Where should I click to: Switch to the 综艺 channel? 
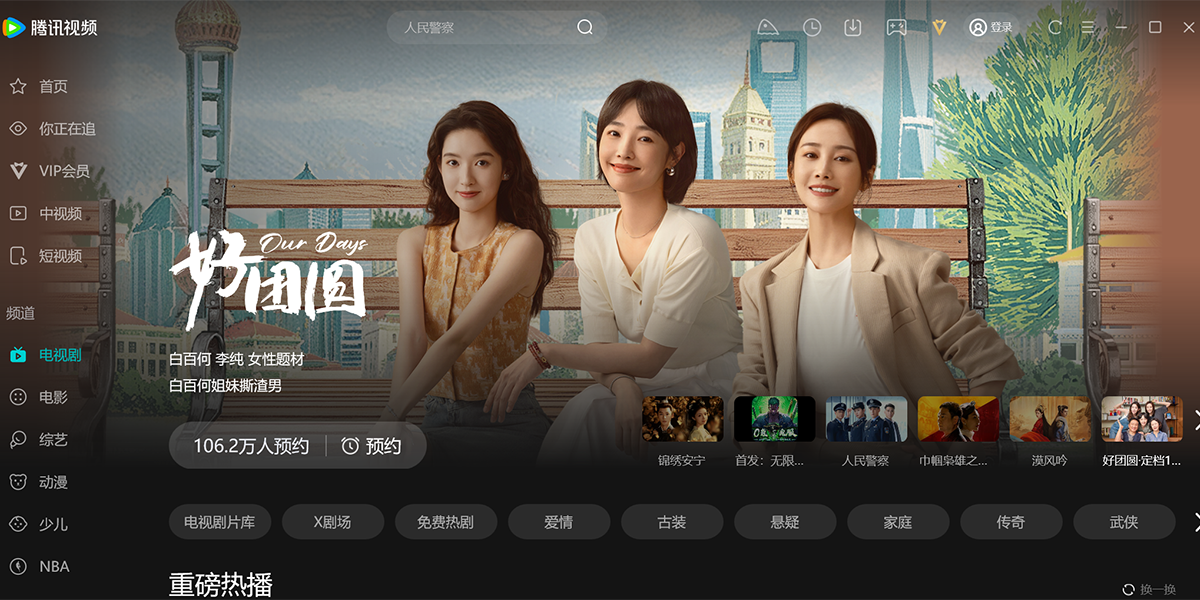click(53, 440)
